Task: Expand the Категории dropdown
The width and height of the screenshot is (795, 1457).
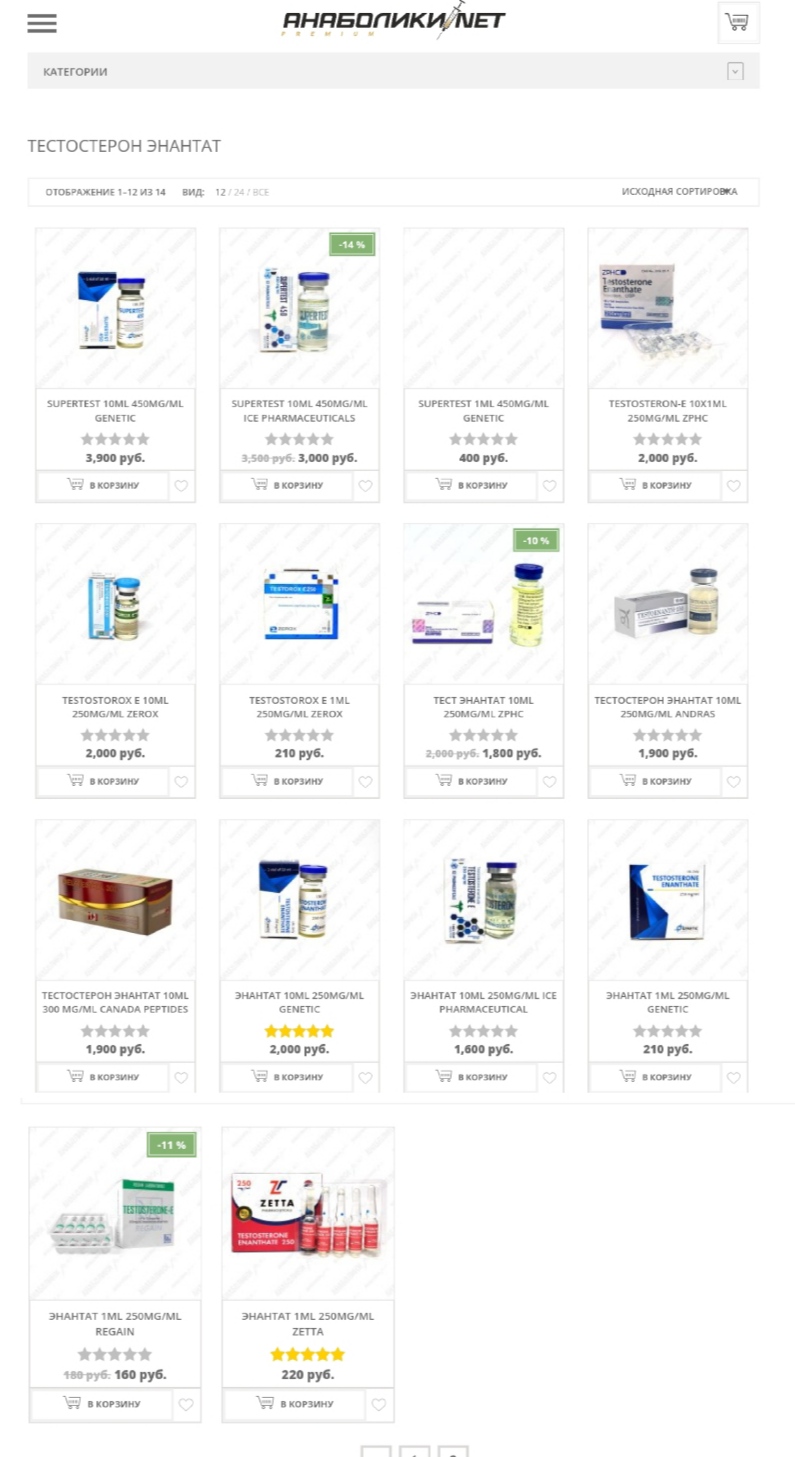Action: coord(735,71)
